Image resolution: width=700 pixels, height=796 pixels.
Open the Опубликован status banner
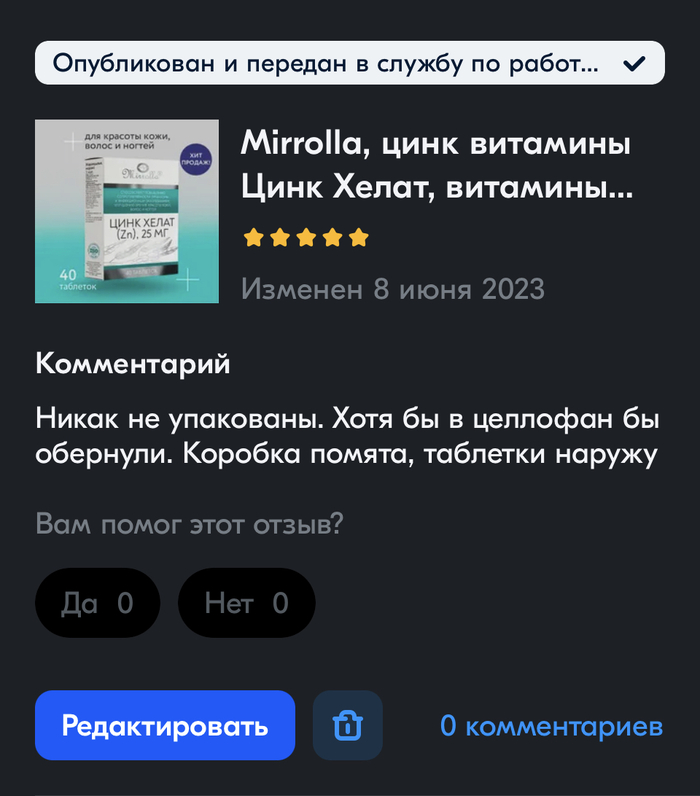click(350, 64)
